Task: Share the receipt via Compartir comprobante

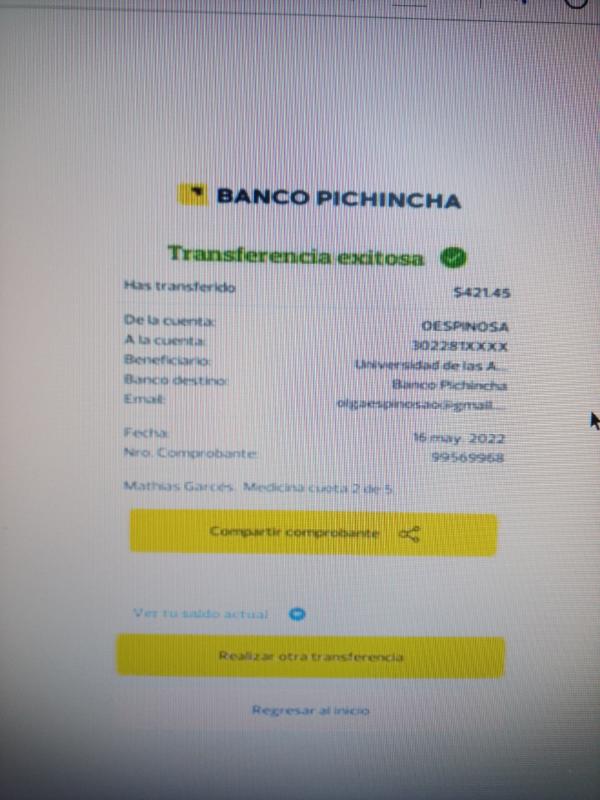Action: (x=312, y=533)
